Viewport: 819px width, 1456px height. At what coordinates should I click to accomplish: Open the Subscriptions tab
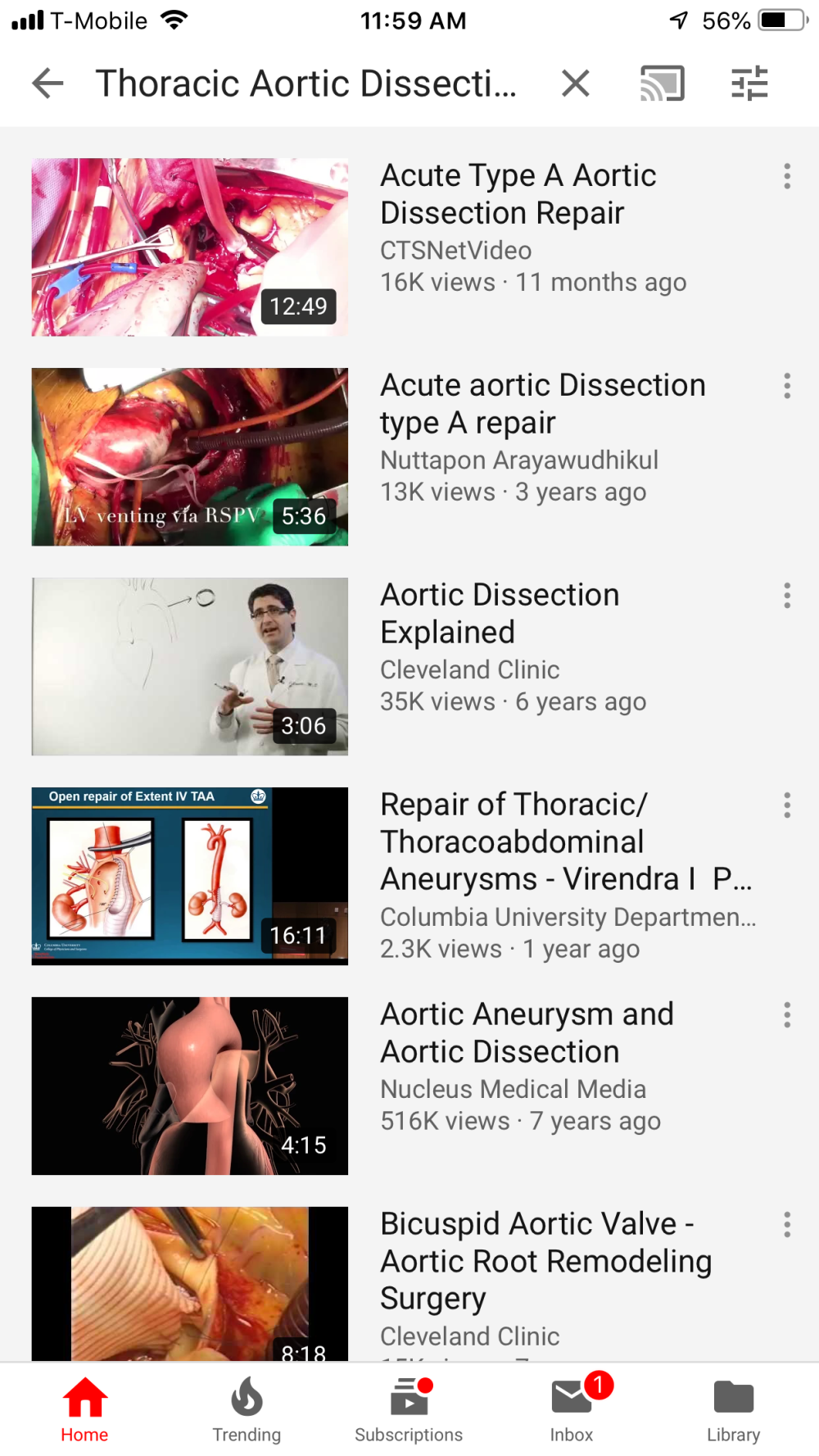coord(409,1409)
